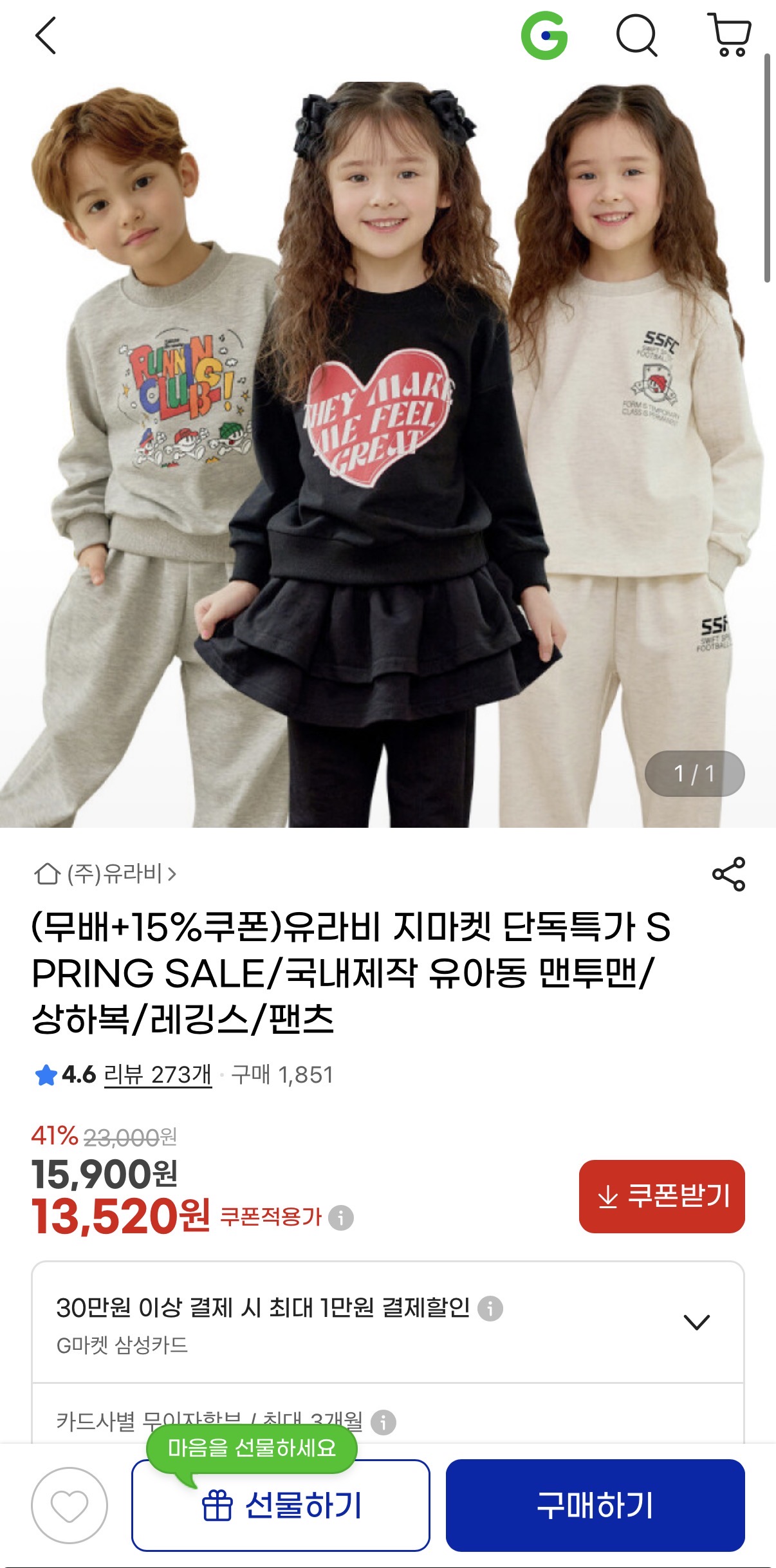The width and height of the screenshot is (776, 1568).
Task: Open the Gmarket home logo
Action: click(544, 35)
